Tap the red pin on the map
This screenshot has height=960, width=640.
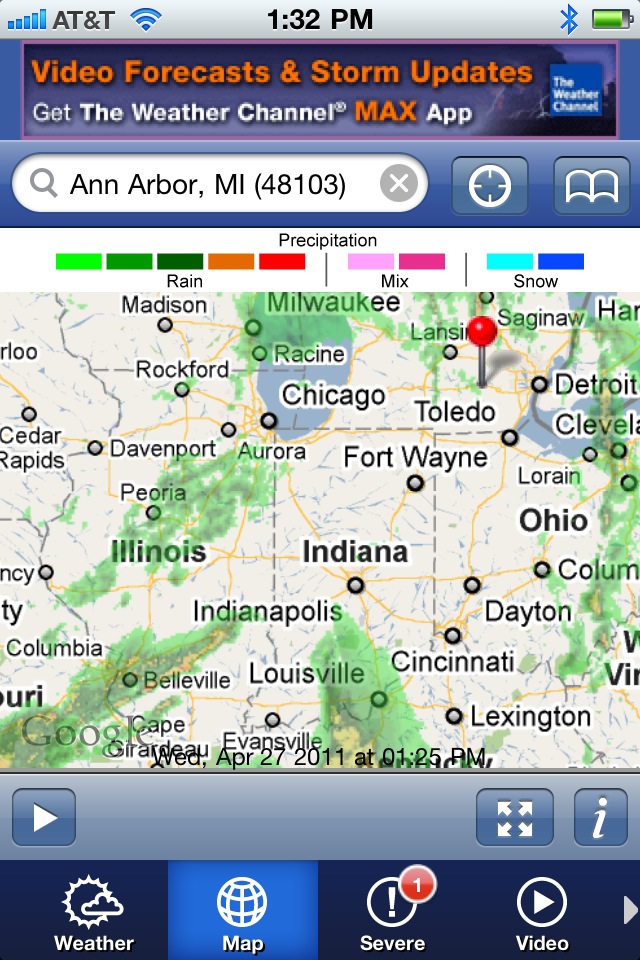pos(483,335)
